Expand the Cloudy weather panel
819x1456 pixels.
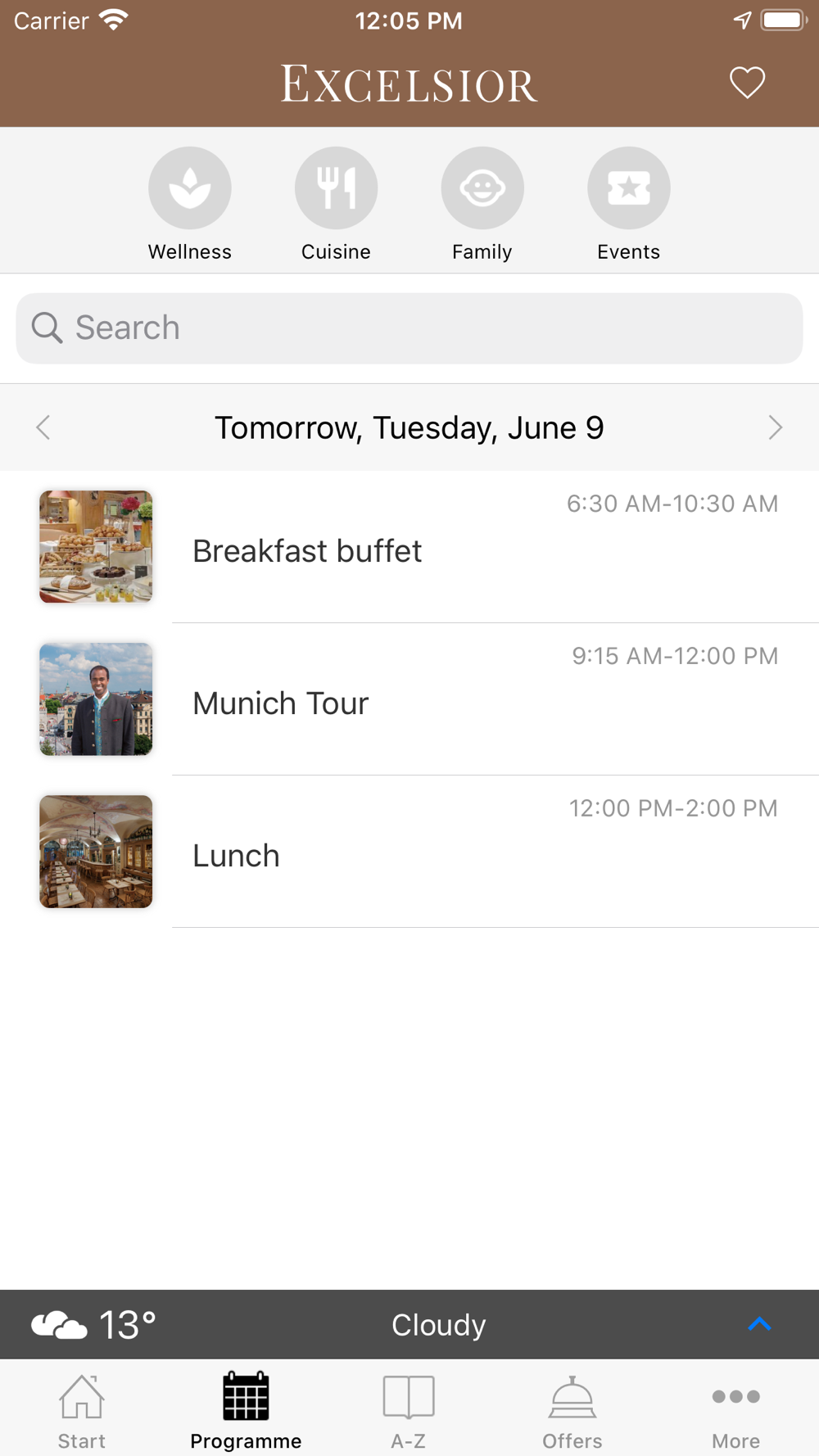coord(759,1324)
